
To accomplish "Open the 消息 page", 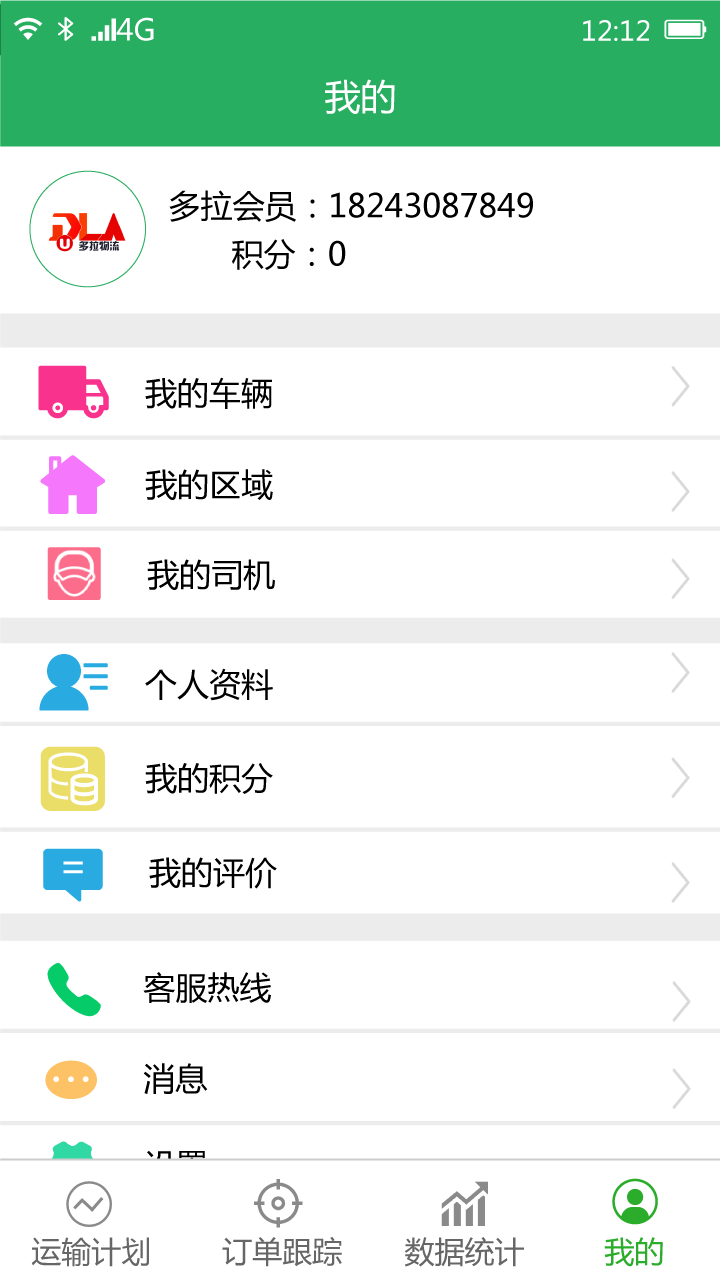I will [360, 1079].
